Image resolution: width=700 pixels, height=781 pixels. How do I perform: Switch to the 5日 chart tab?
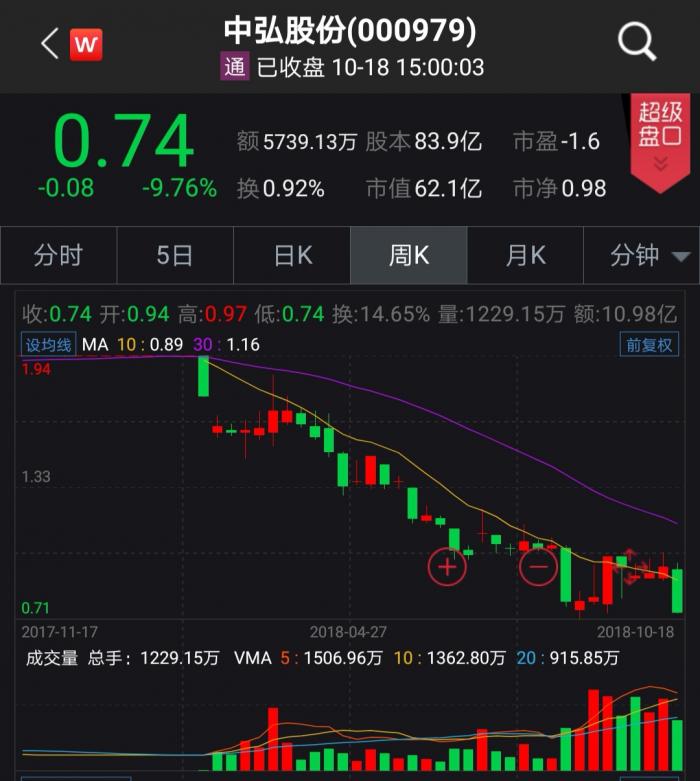(x=174, y=256)
